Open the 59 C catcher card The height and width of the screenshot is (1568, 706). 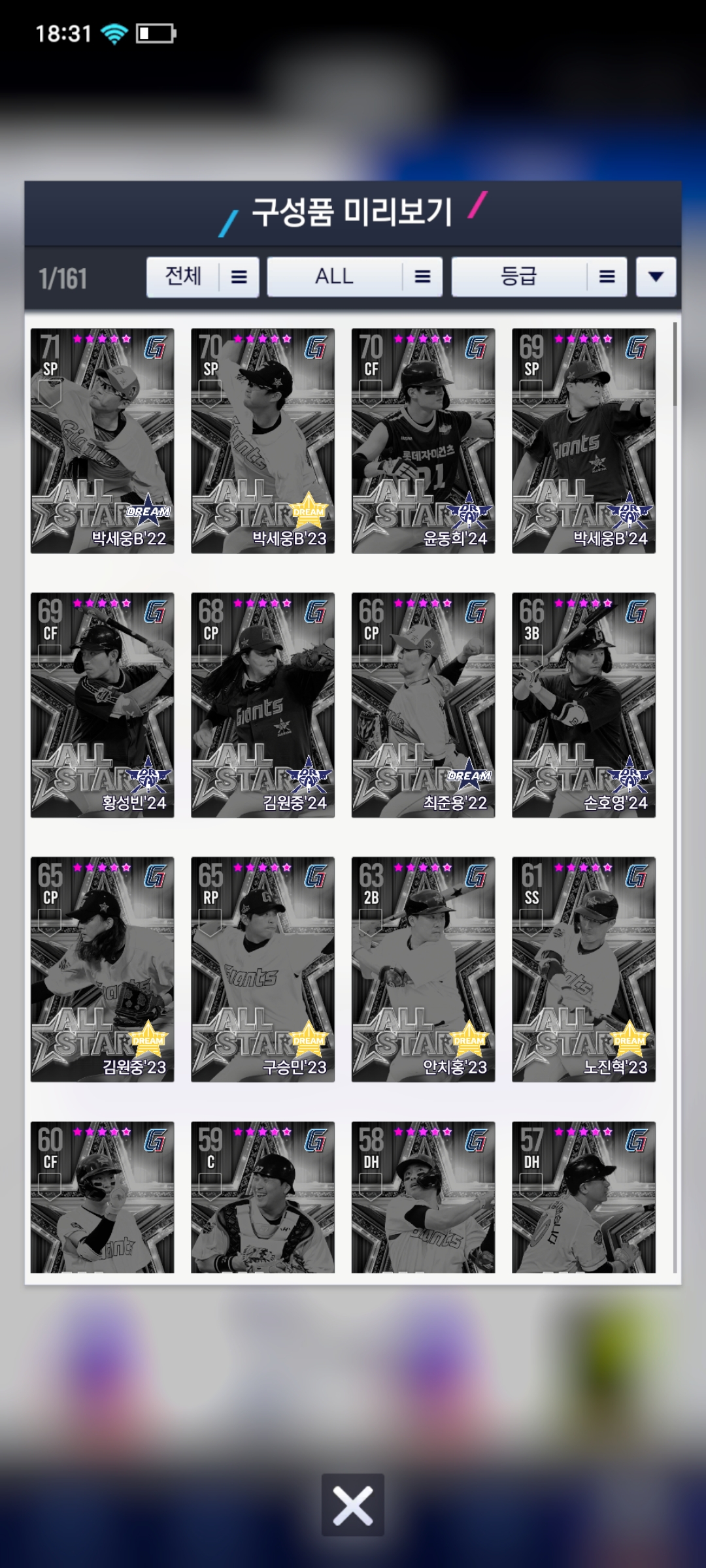pos(263,1197)
